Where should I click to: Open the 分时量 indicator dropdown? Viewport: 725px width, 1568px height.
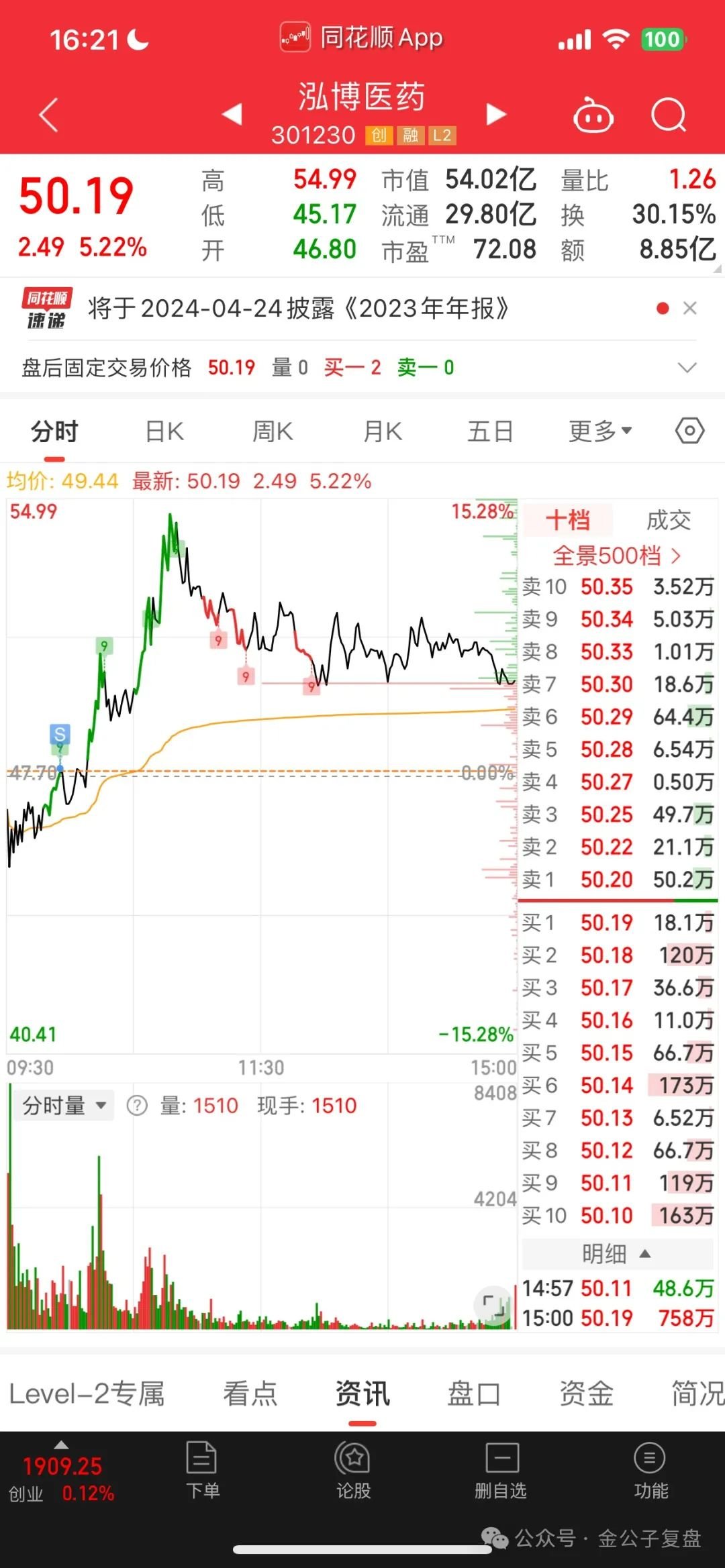coord(64,1105)
